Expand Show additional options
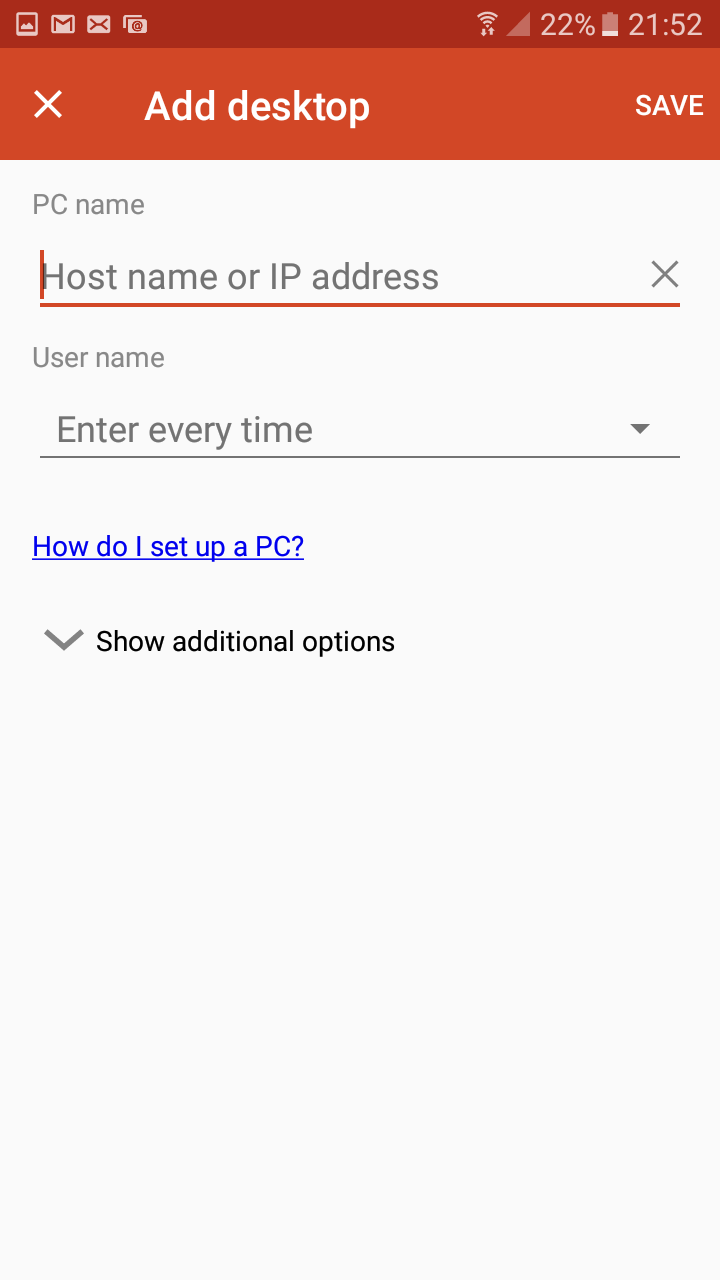Image resolution: width=720 pixels, height=1280 pixels. coord(220,641)
